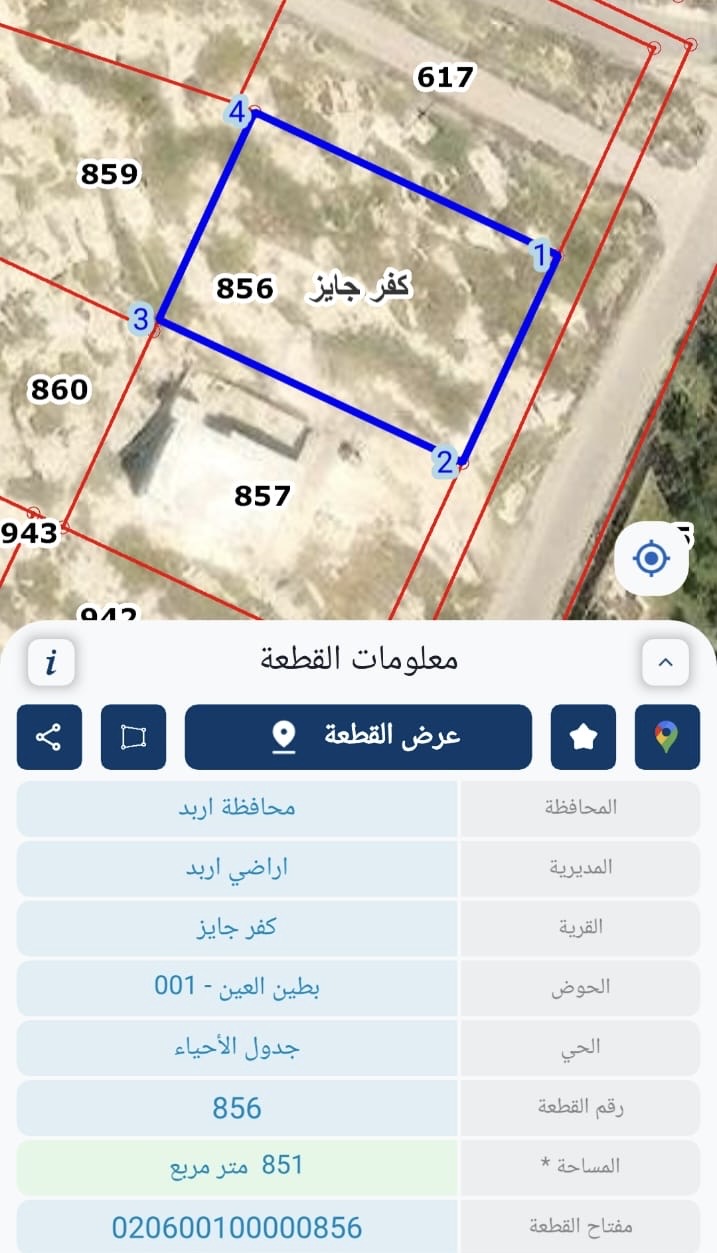Open the parcel info icon
Image resolution: width=717 pixels, height=1253 pixels.
[x=51, y=662]
